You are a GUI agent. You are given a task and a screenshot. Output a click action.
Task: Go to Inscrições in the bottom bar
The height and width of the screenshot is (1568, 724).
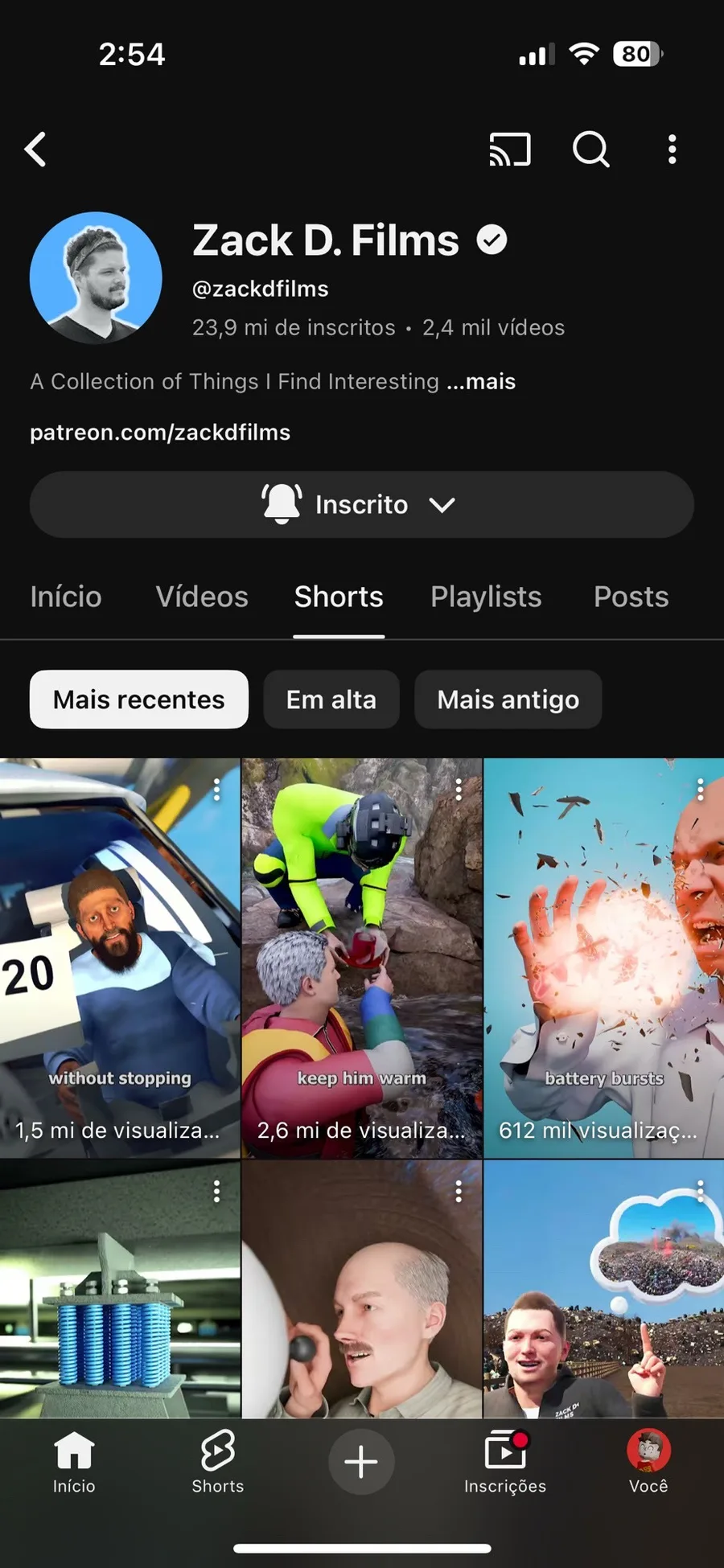pyautogui.click(x=505, y=1463)
